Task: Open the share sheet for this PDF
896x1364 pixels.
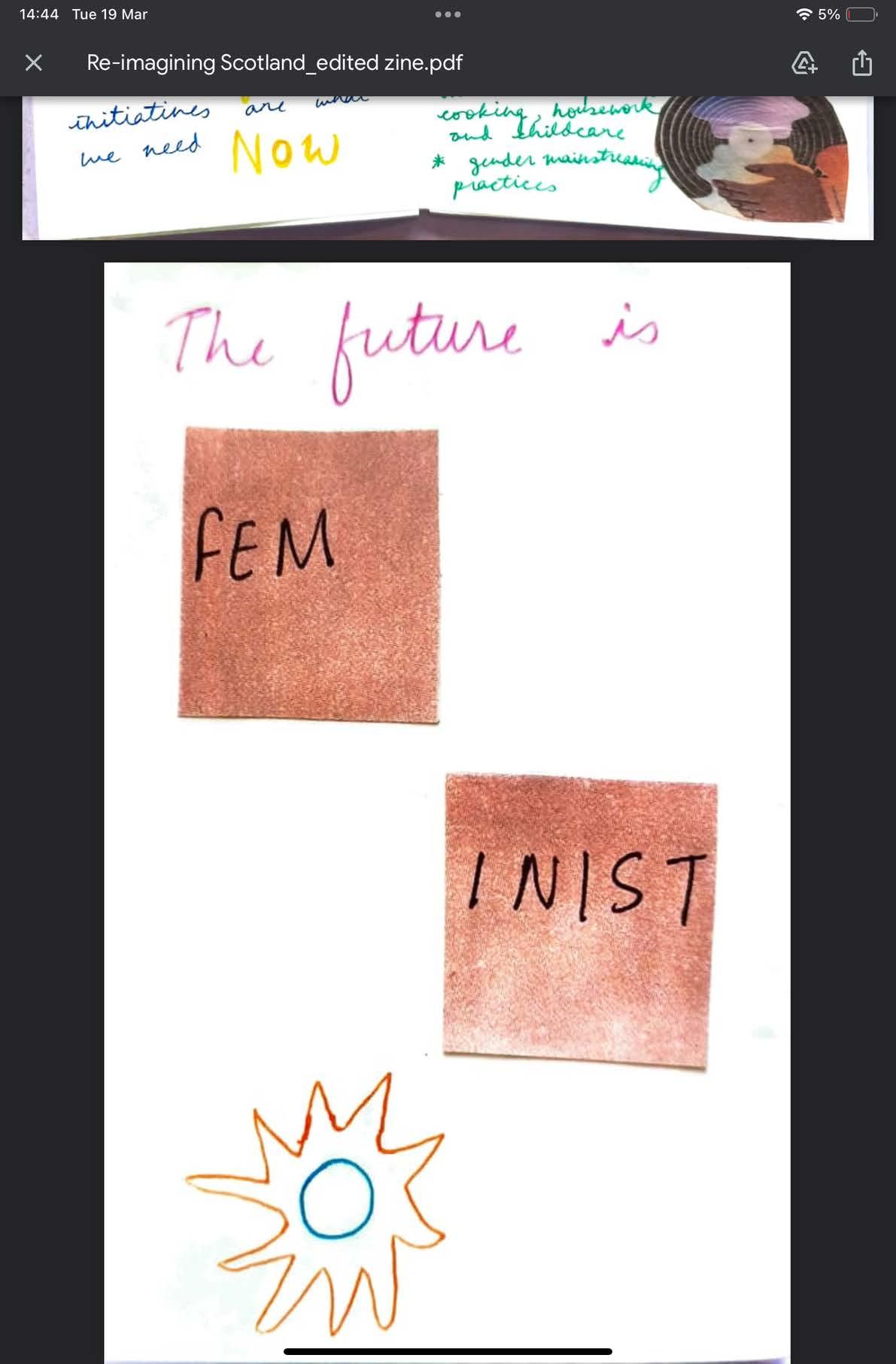Action: 861,62
